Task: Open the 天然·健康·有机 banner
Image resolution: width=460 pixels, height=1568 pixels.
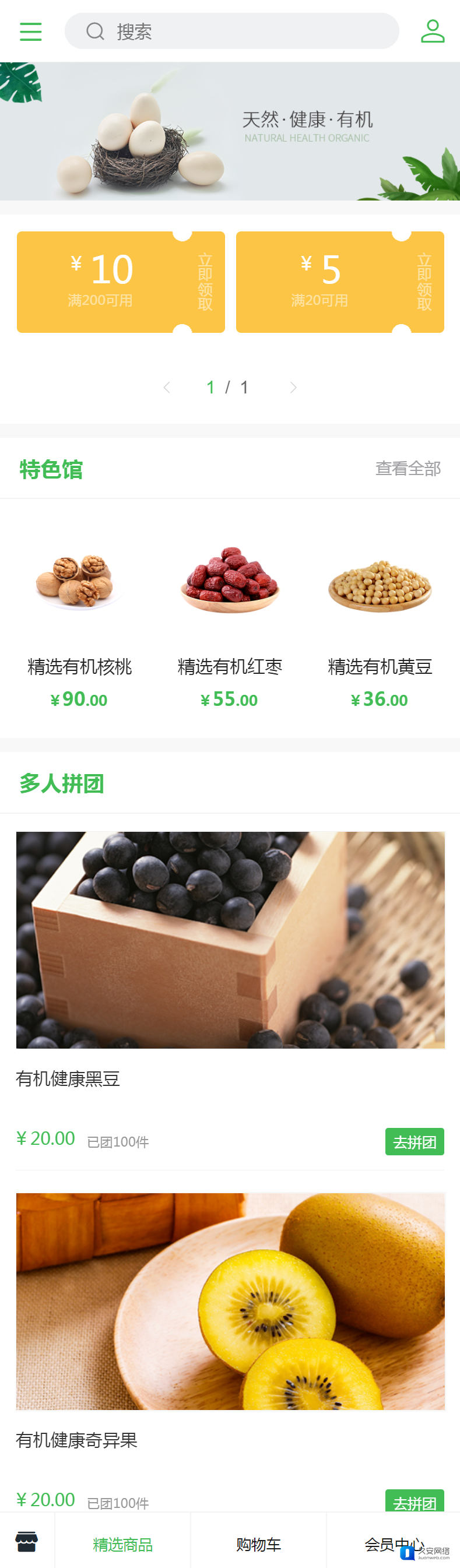Action: [230, 132]
